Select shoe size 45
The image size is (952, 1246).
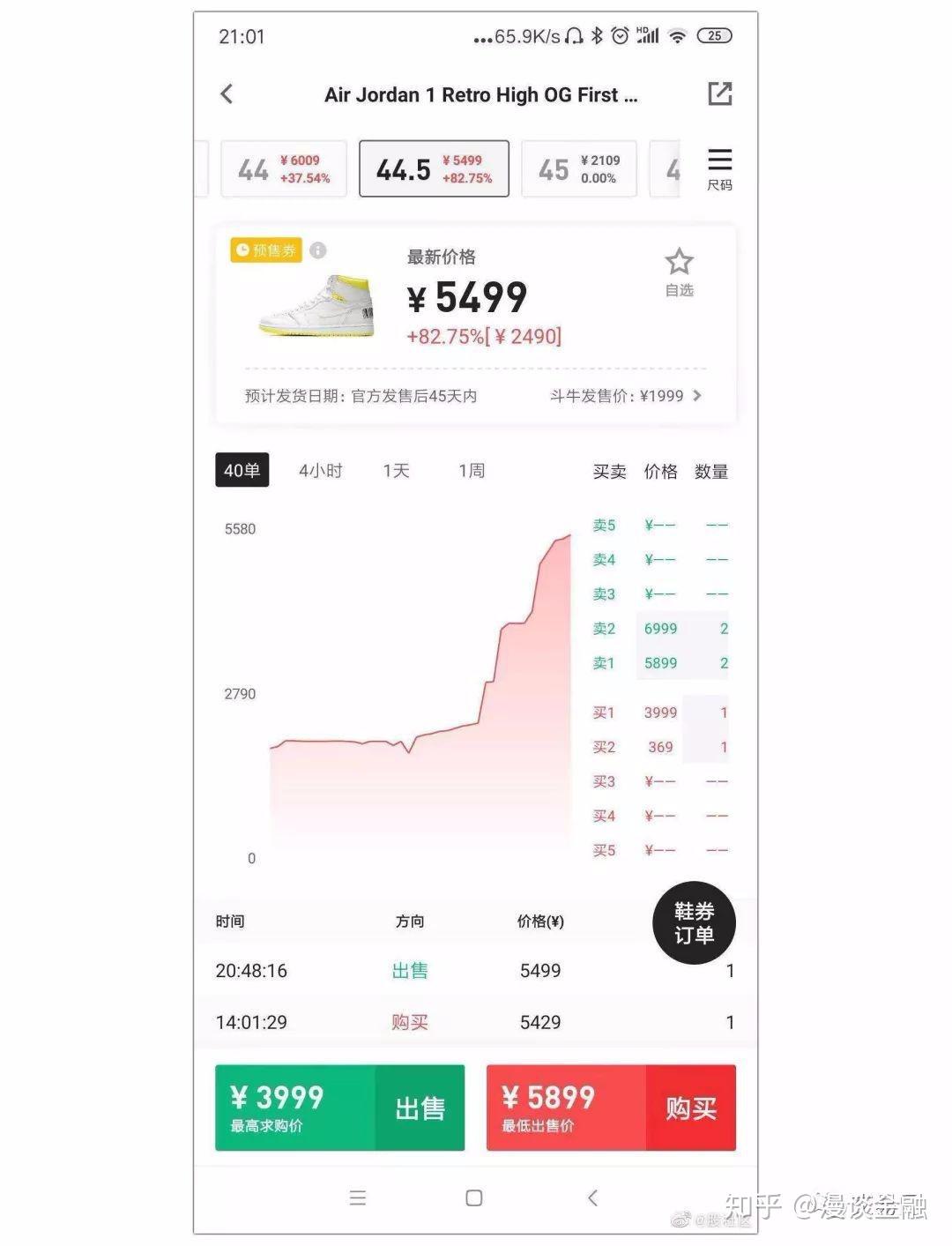[579, 169]
